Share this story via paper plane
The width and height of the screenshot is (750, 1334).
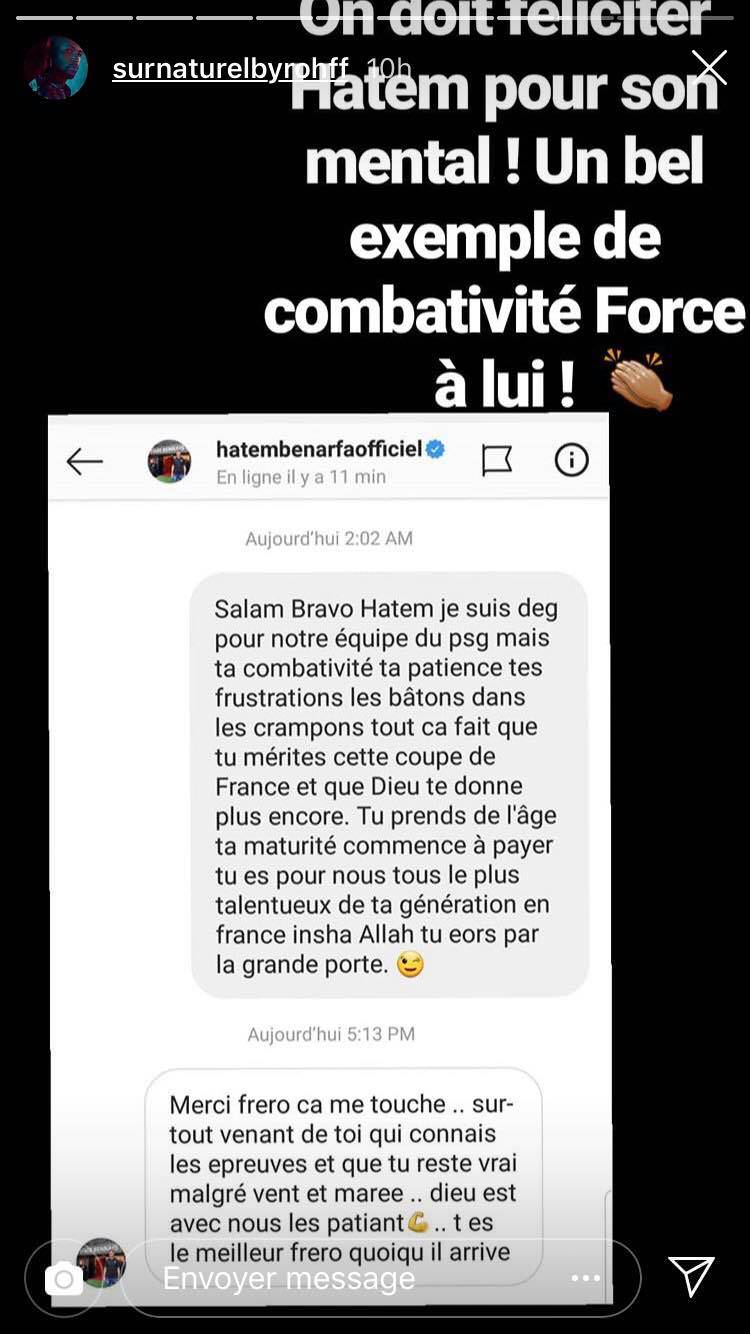click(x=691, y=1276)
